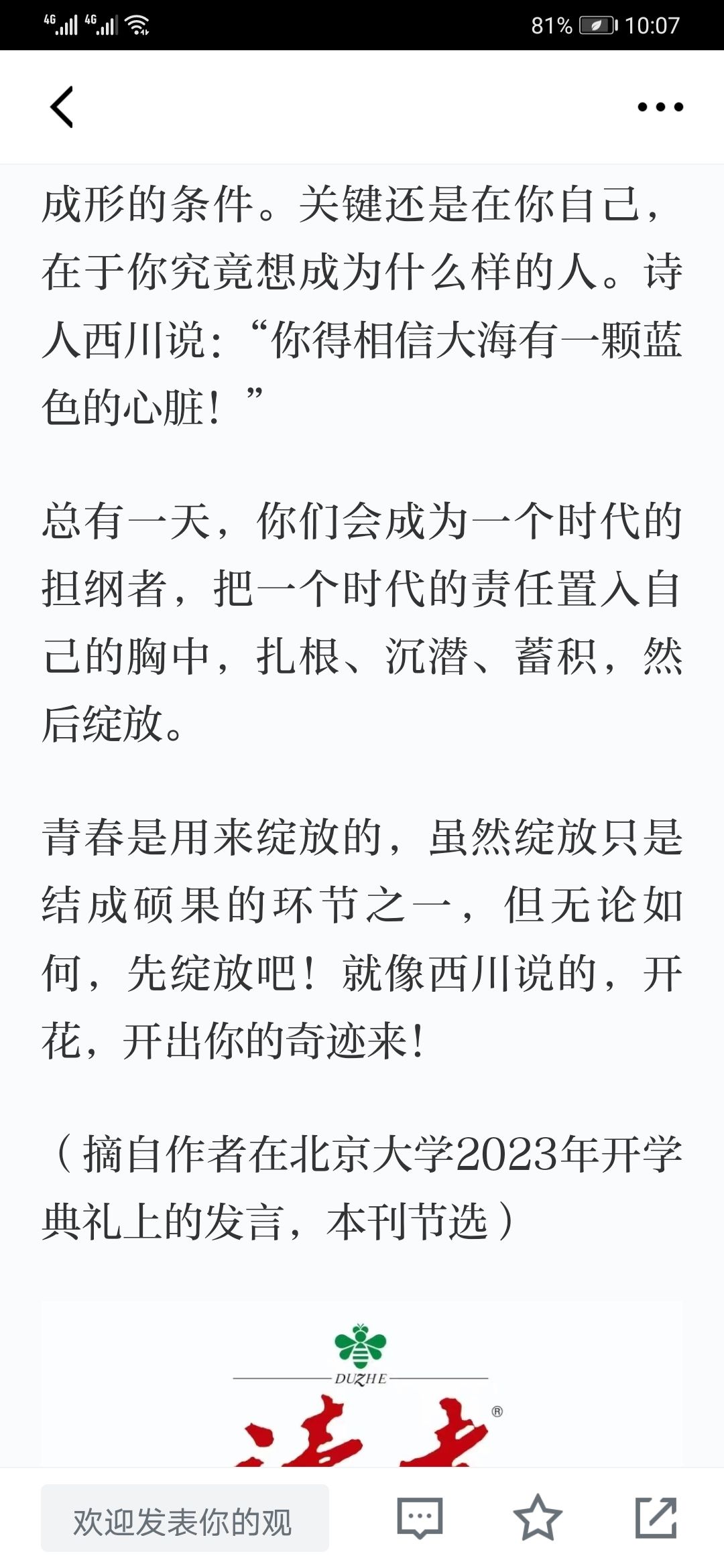Open the 读者 magazine image
Image resolution: width=724 pixels, height=1568 pixels.
pos(362,1384)
